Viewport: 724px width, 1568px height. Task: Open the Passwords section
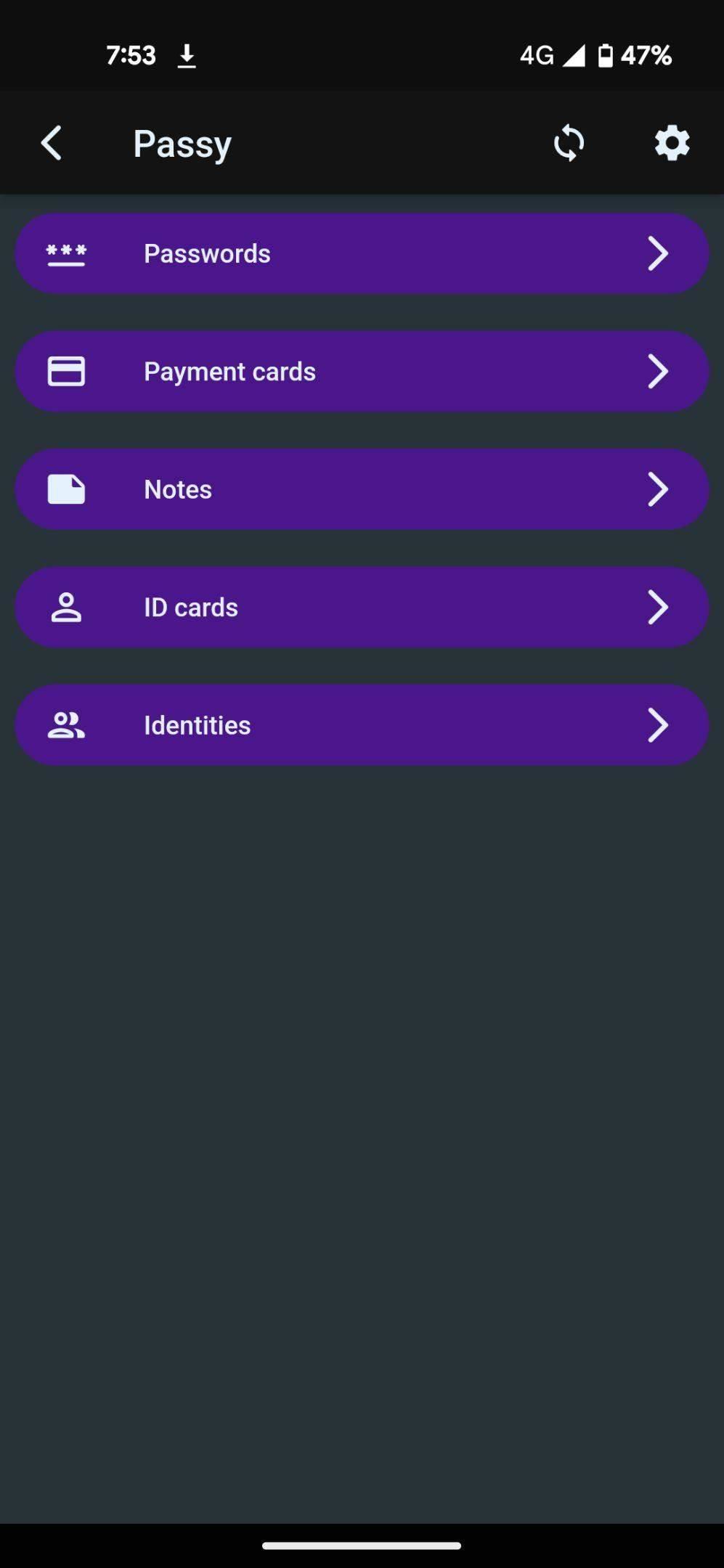(x=361, y=253)
